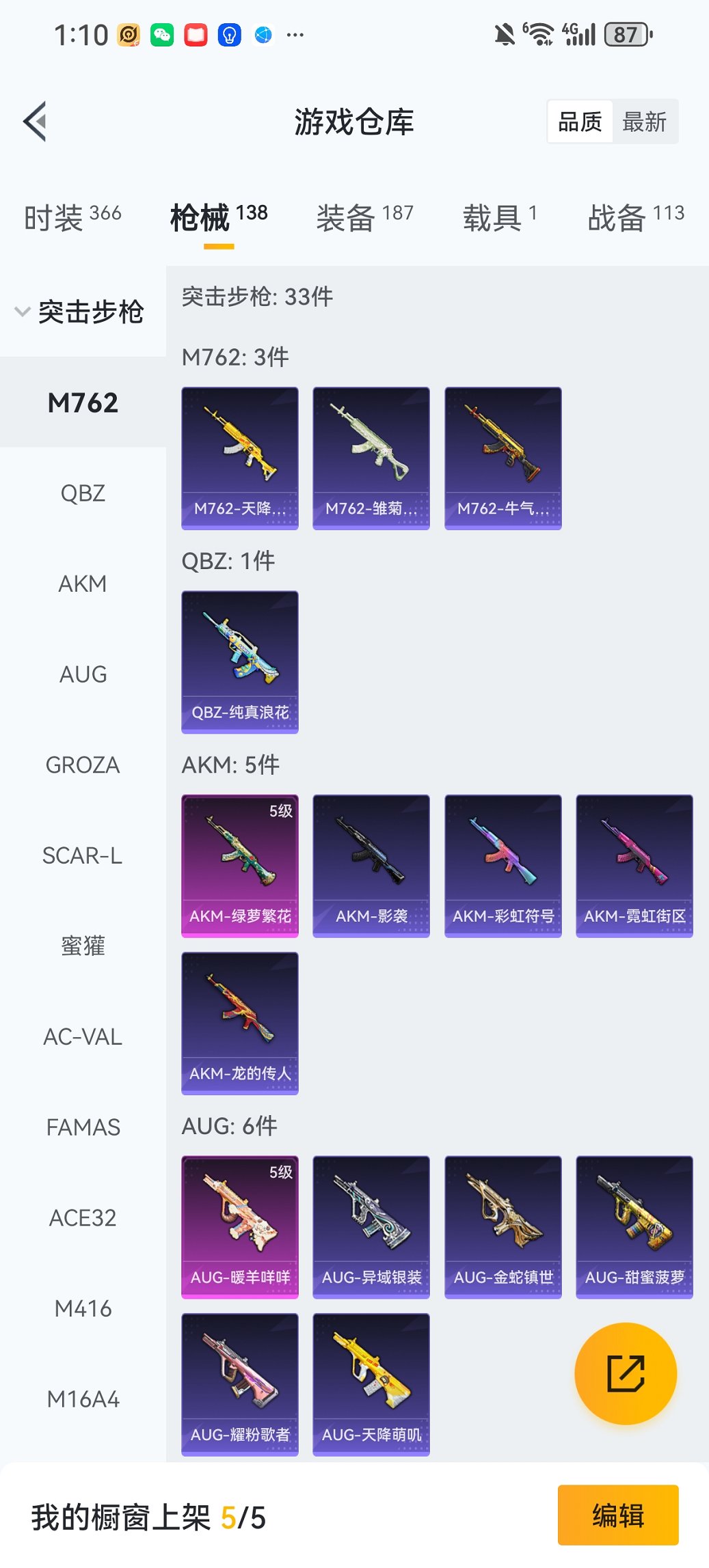This screenshot has height=1568, width=709.
Task: Choose M416 in the sidebar
Action: (83, 1308)
